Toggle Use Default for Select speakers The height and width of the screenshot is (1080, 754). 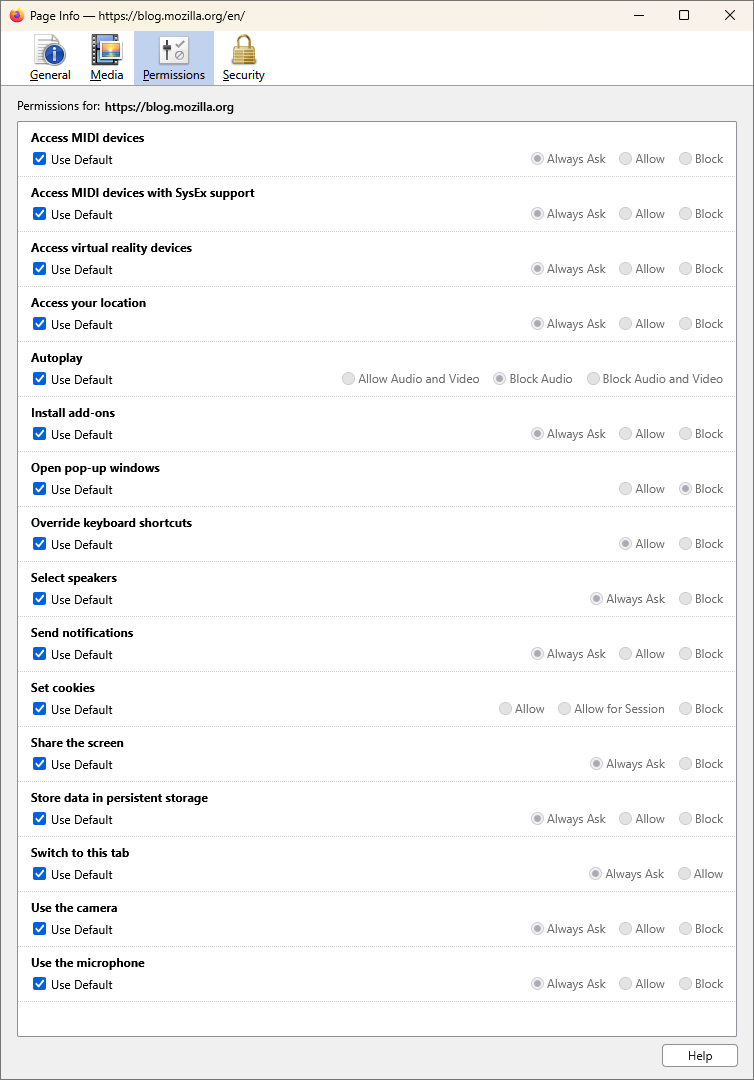(x=40, y=599)
